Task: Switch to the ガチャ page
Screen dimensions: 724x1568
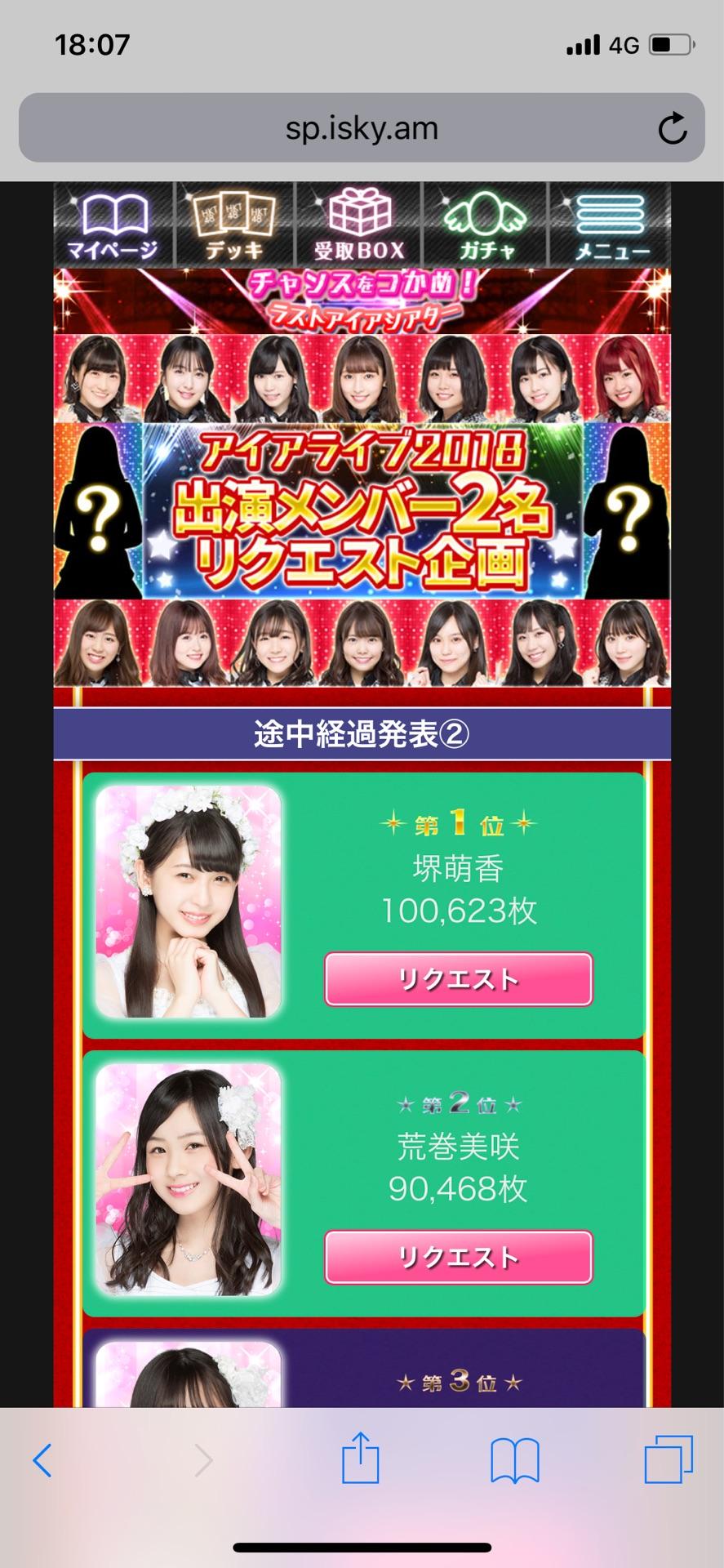Action: (x=486, y=225)
